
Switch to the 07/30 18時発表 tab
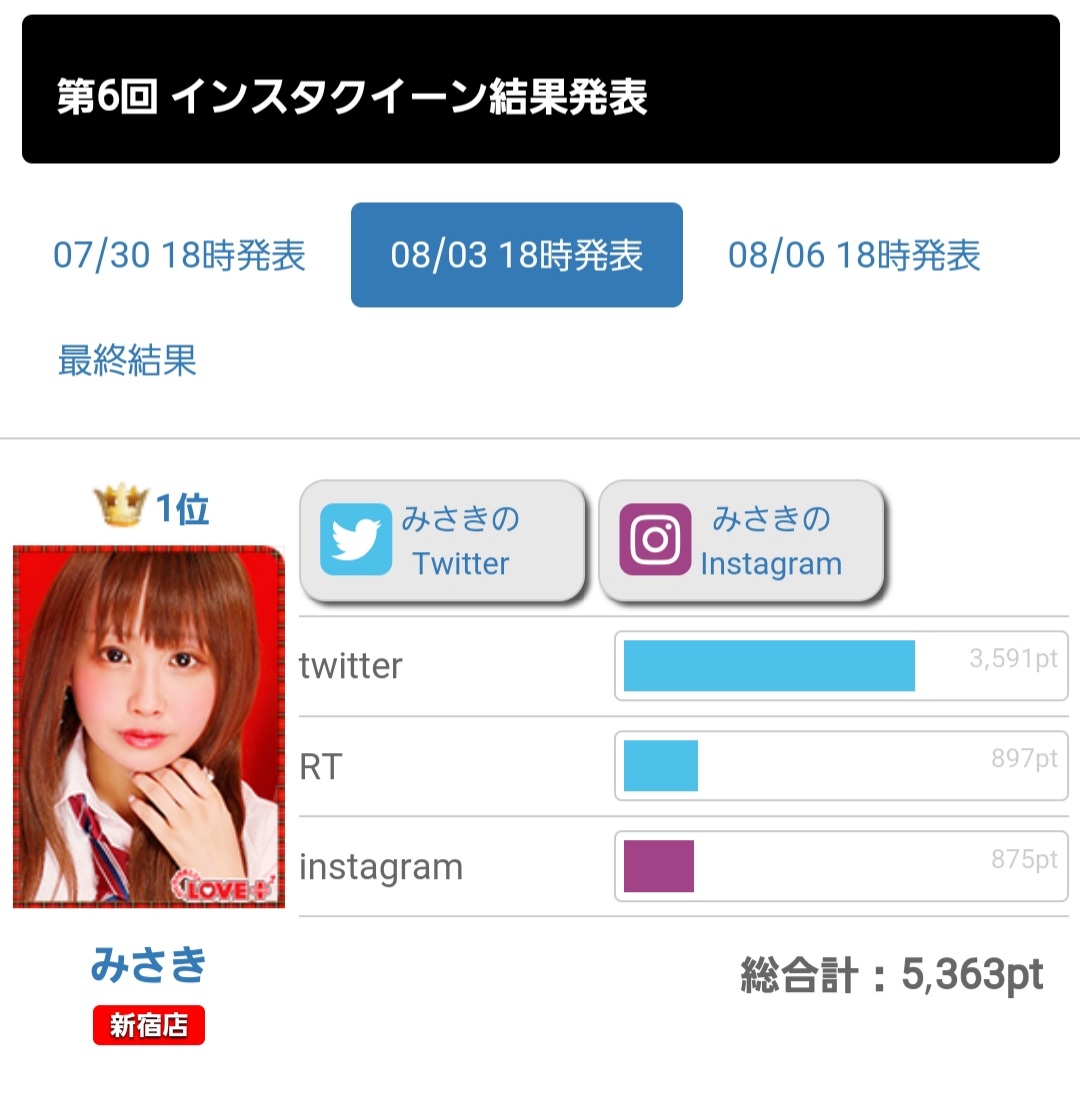[179, 256]
